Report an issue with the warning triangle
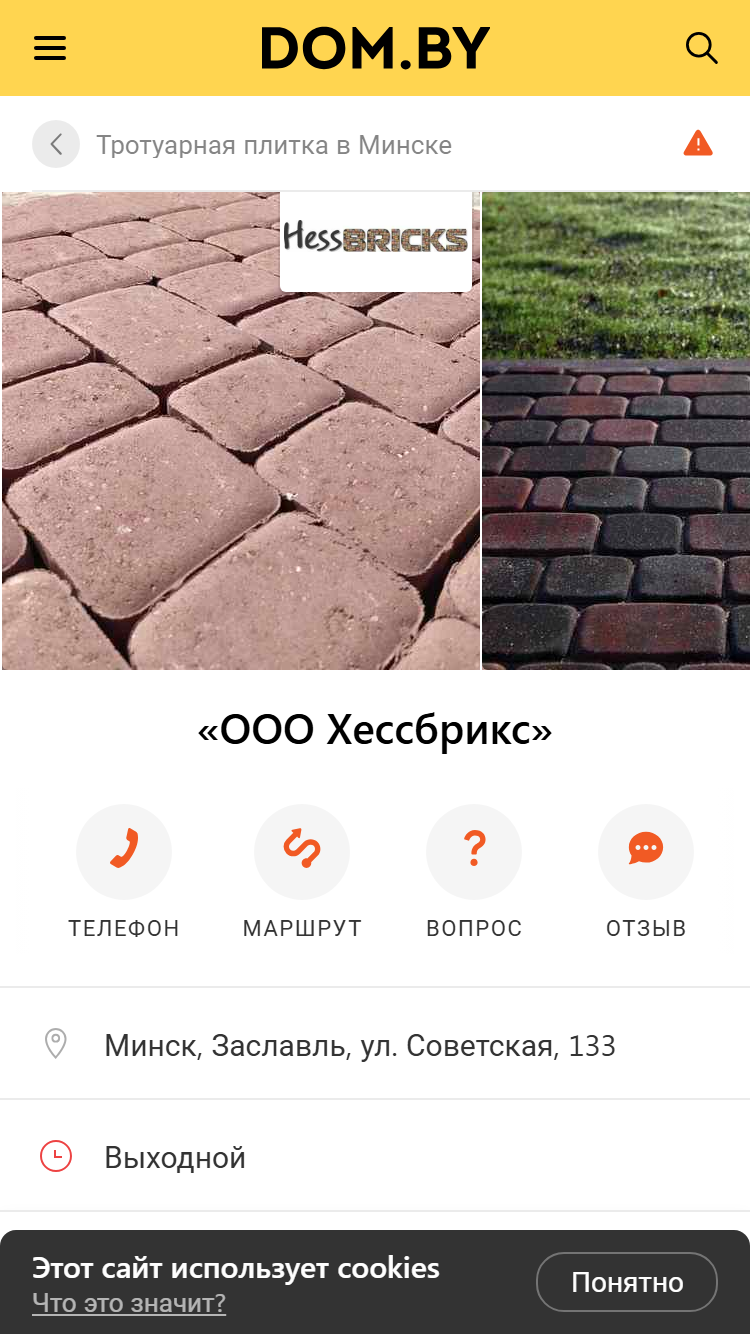The image size is (750, 1334). [698, 144]
